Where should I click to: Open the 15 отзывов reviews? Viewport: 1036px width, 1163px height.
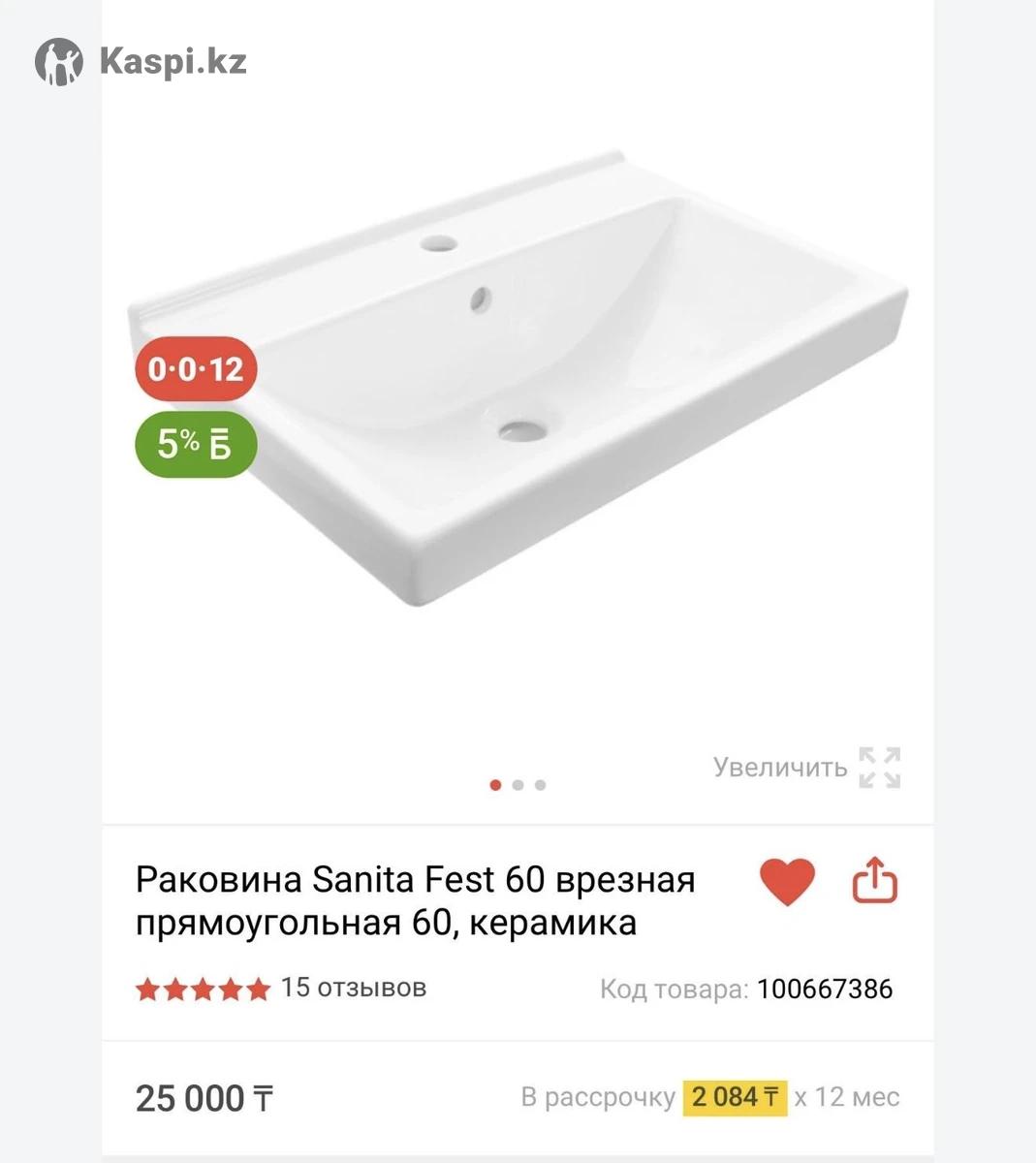coord(353,988)
